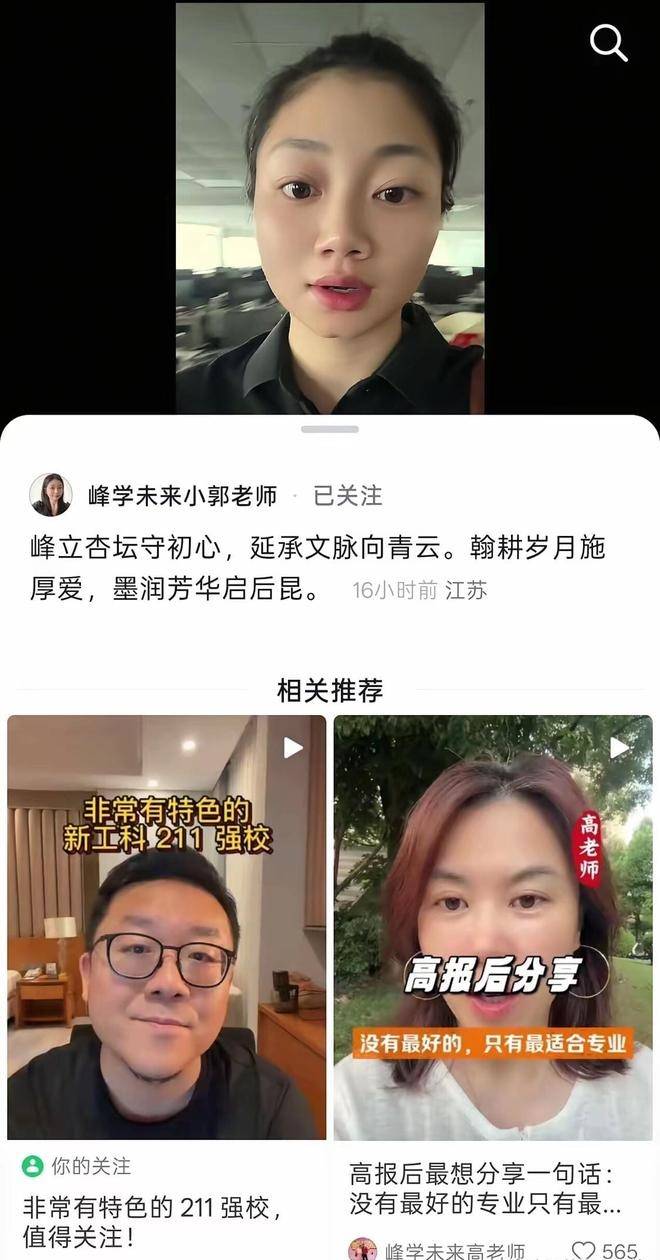Open 峰学未来高老师's avatar under the video
The image size is (660, 1260).
(363, 1250)
